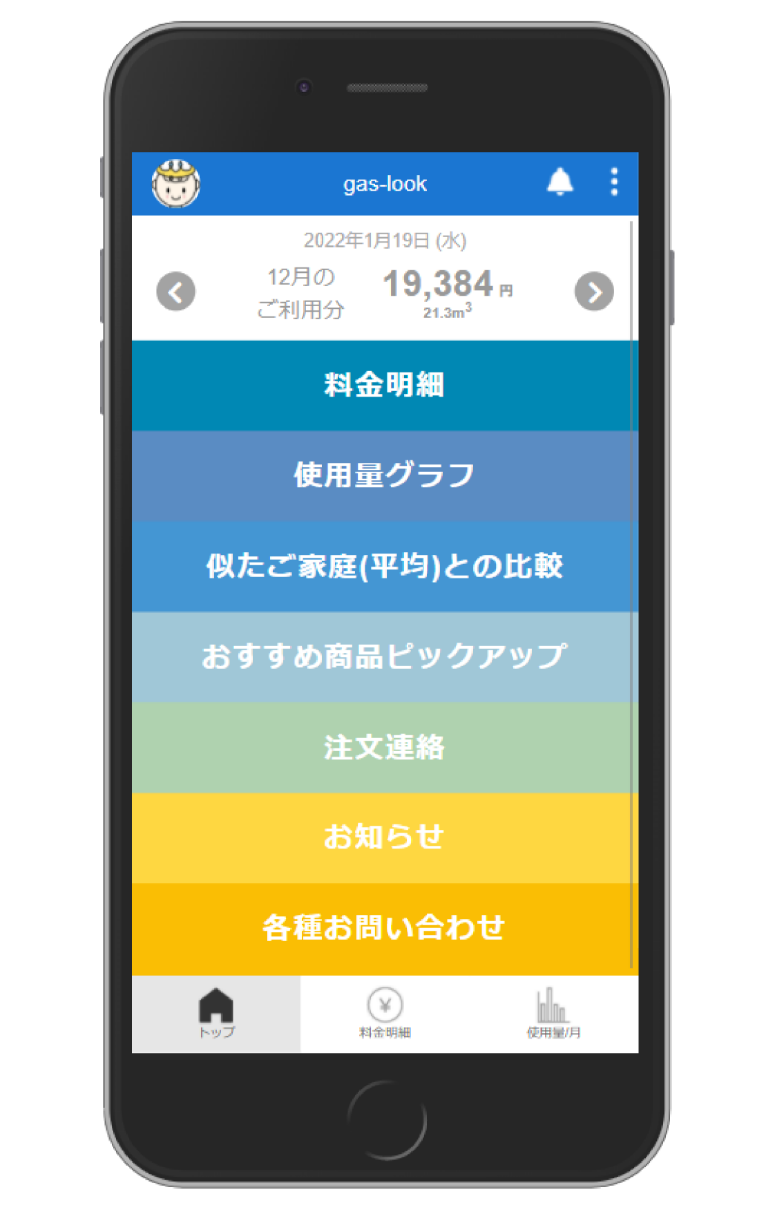Open おすすめ商品ピックアップ
The width and height of the screenshot is (776, 1212).
[384, 657]
